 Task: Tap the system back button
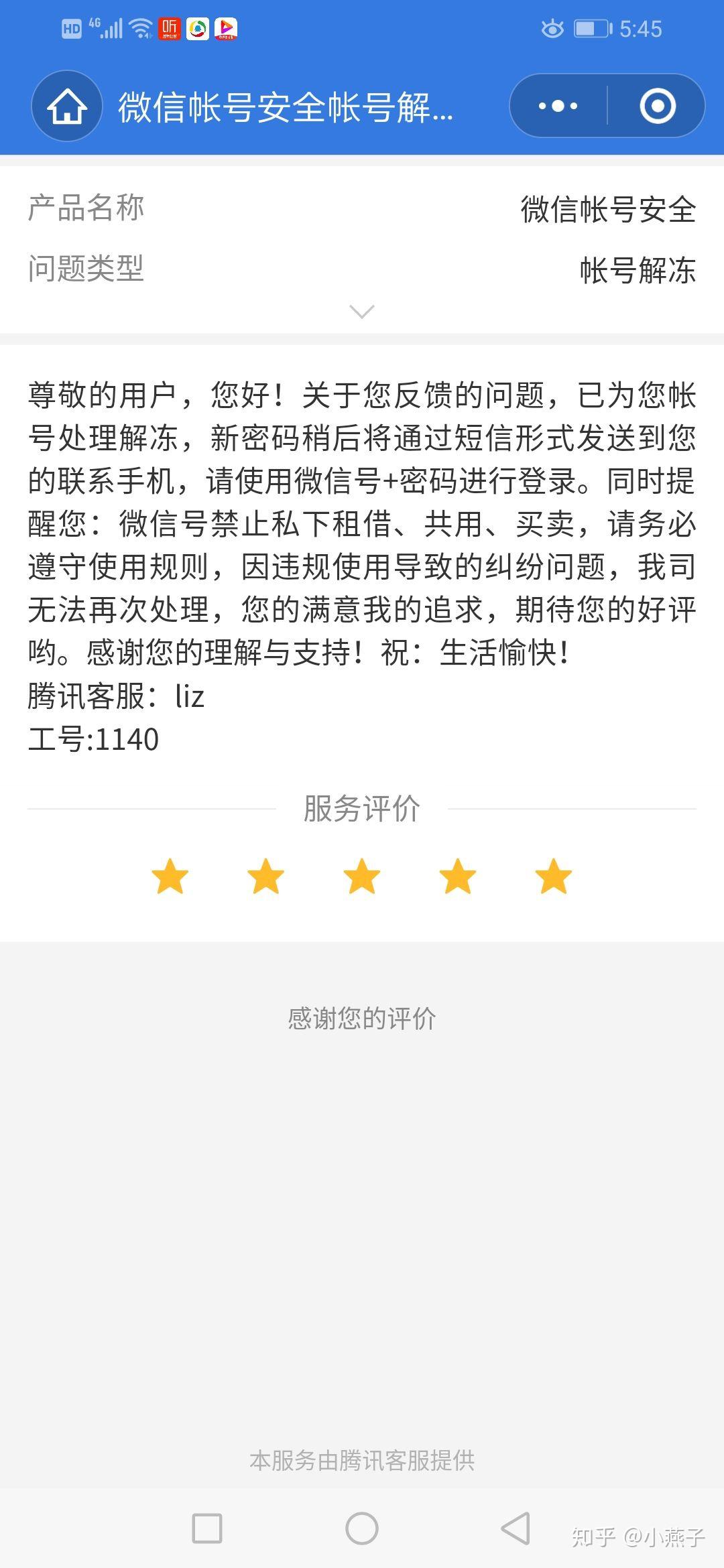click(x=516, y=1528)
